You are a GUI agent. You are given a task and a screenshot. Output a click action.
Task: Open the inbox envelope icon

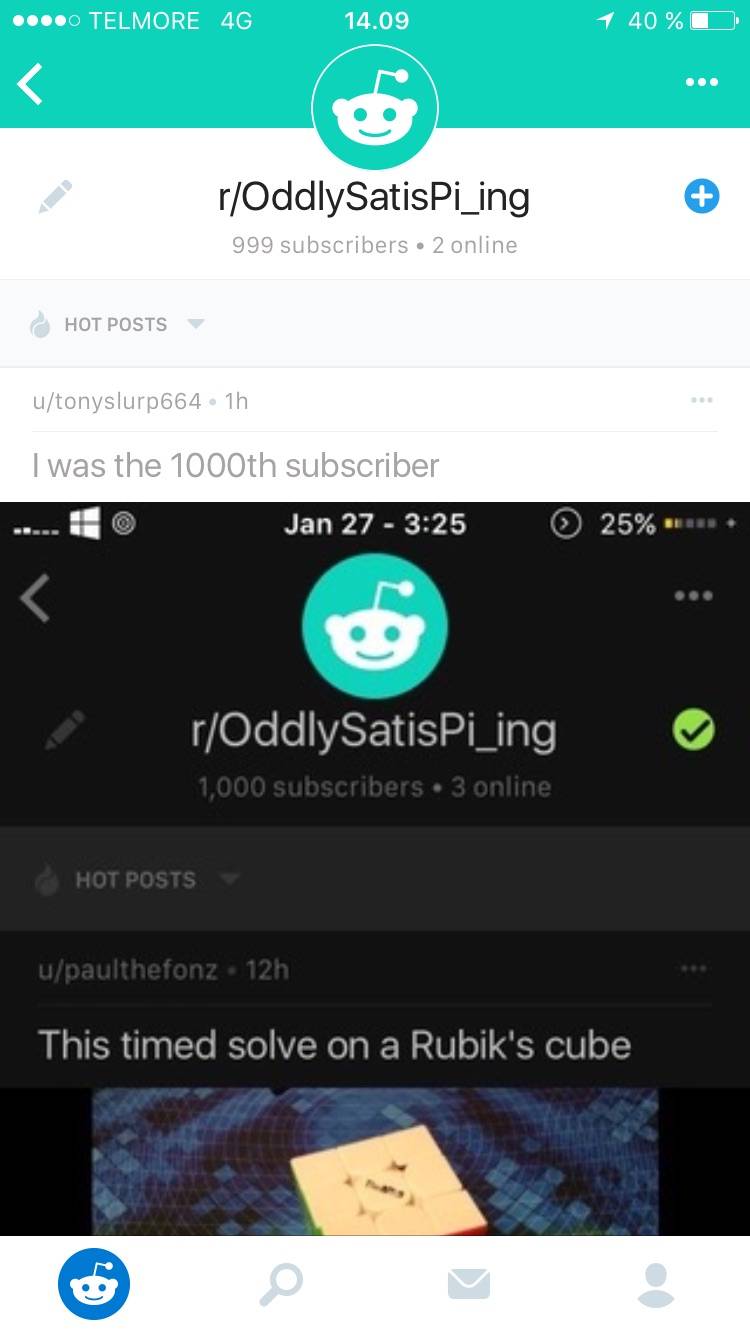coord(469,1283)
